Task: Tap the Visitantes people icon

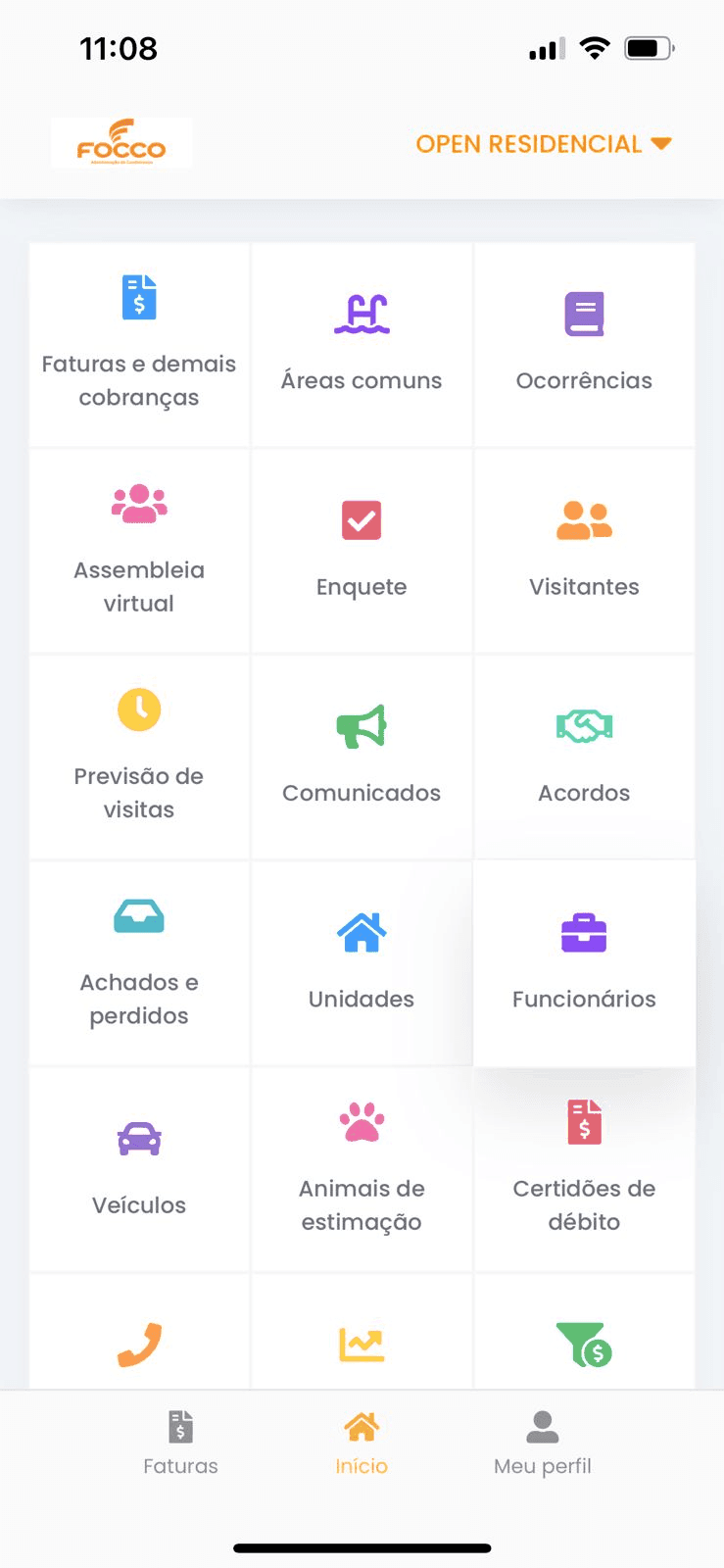Action: (x=585, y=519)
